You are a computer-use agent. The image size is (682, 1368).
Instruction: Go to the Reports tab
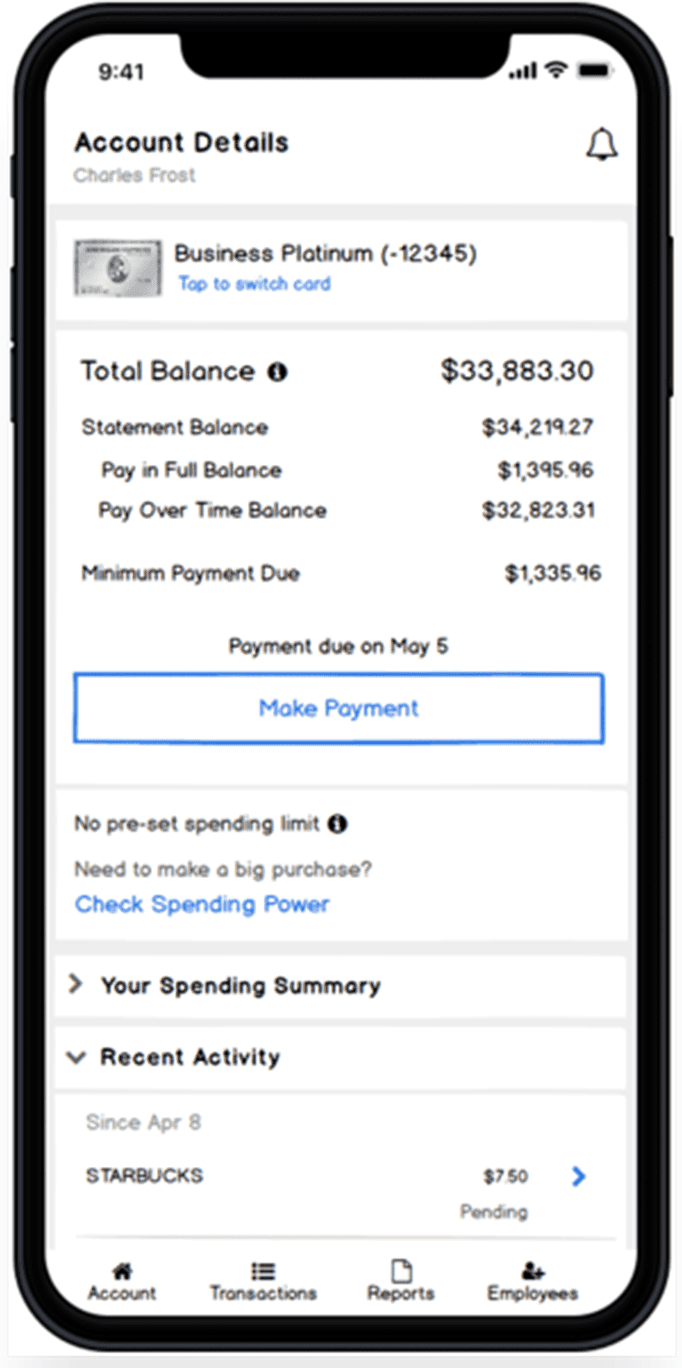click(x=401, y=1282)
